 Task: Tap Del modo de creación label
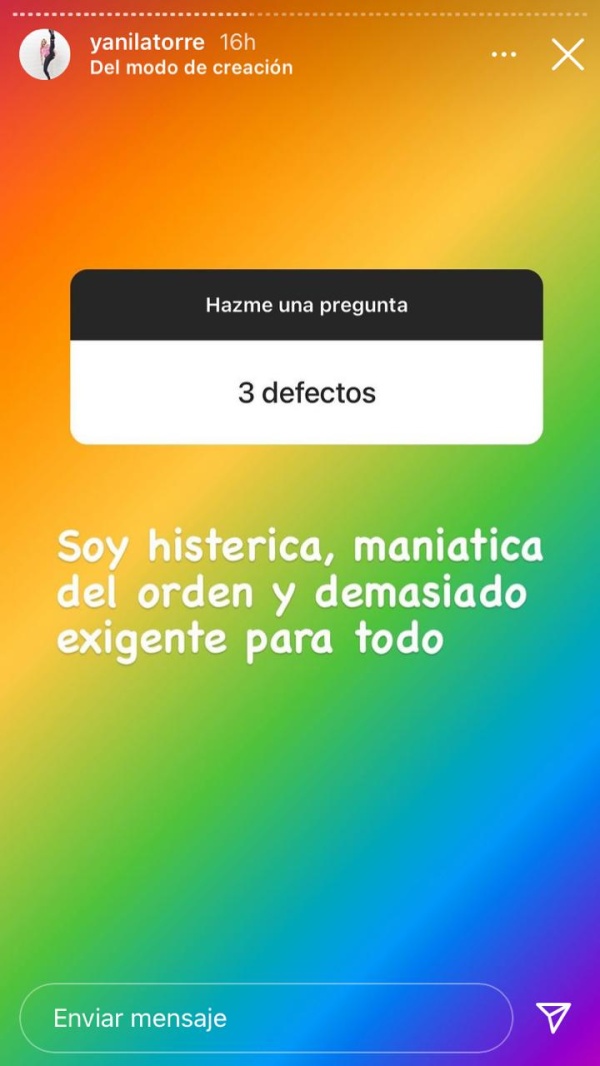191,68
